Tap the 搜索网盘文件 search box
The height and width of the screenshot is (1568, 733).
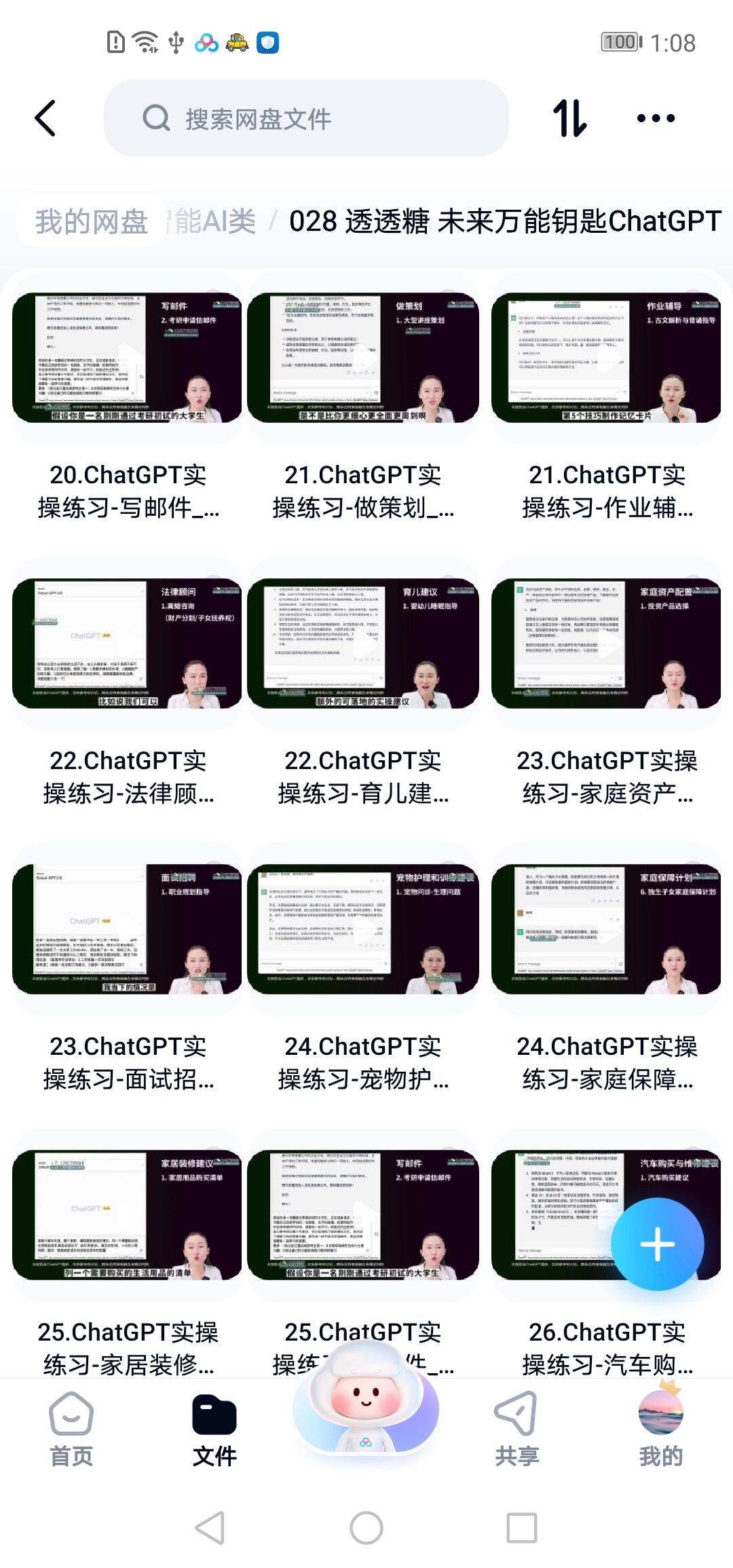(305, 118)
